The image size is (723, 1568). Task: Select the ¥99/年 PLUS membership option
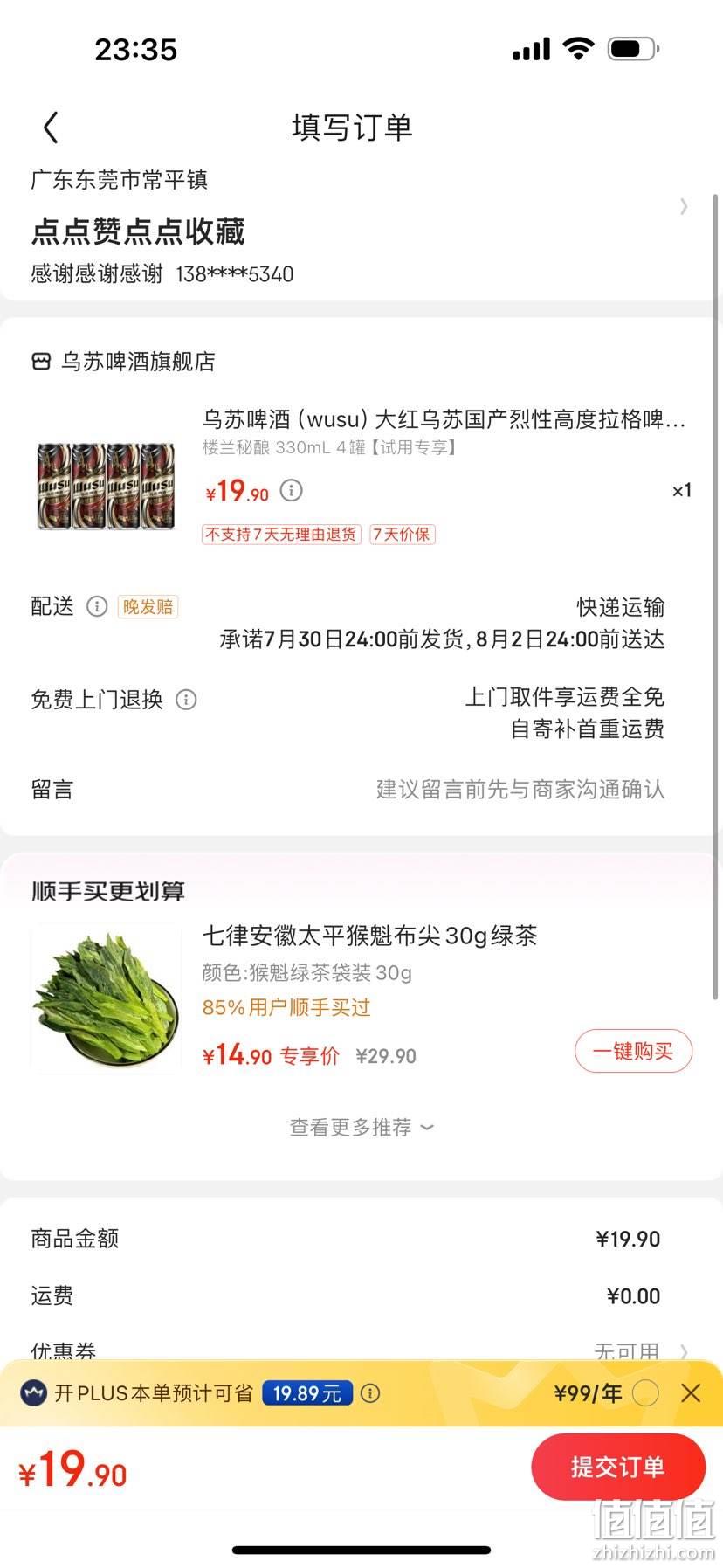point(645,1393)
